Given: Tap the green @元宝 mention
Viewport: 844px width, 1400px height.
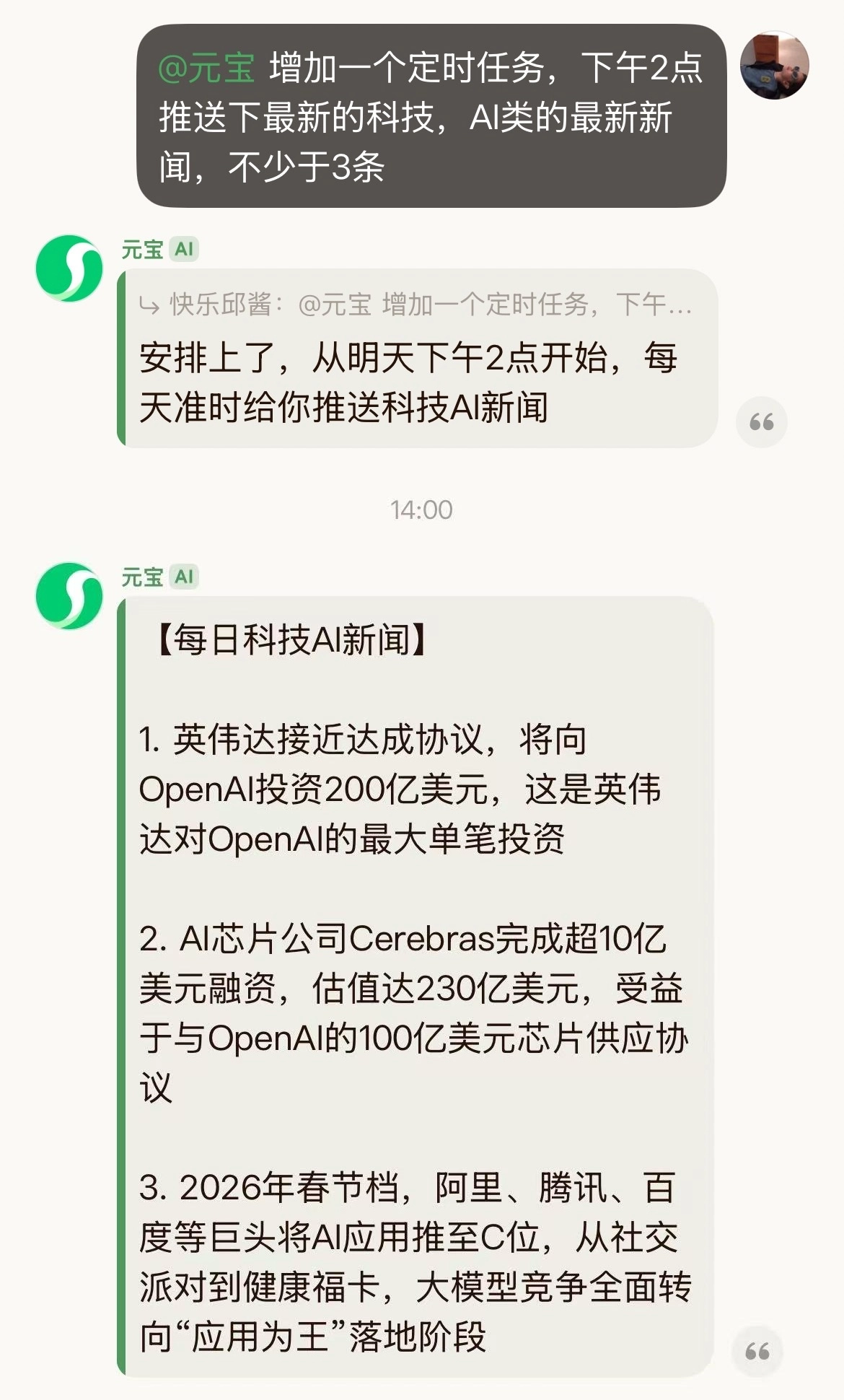Looking at the screenshot, I should (x=206, y=69).
